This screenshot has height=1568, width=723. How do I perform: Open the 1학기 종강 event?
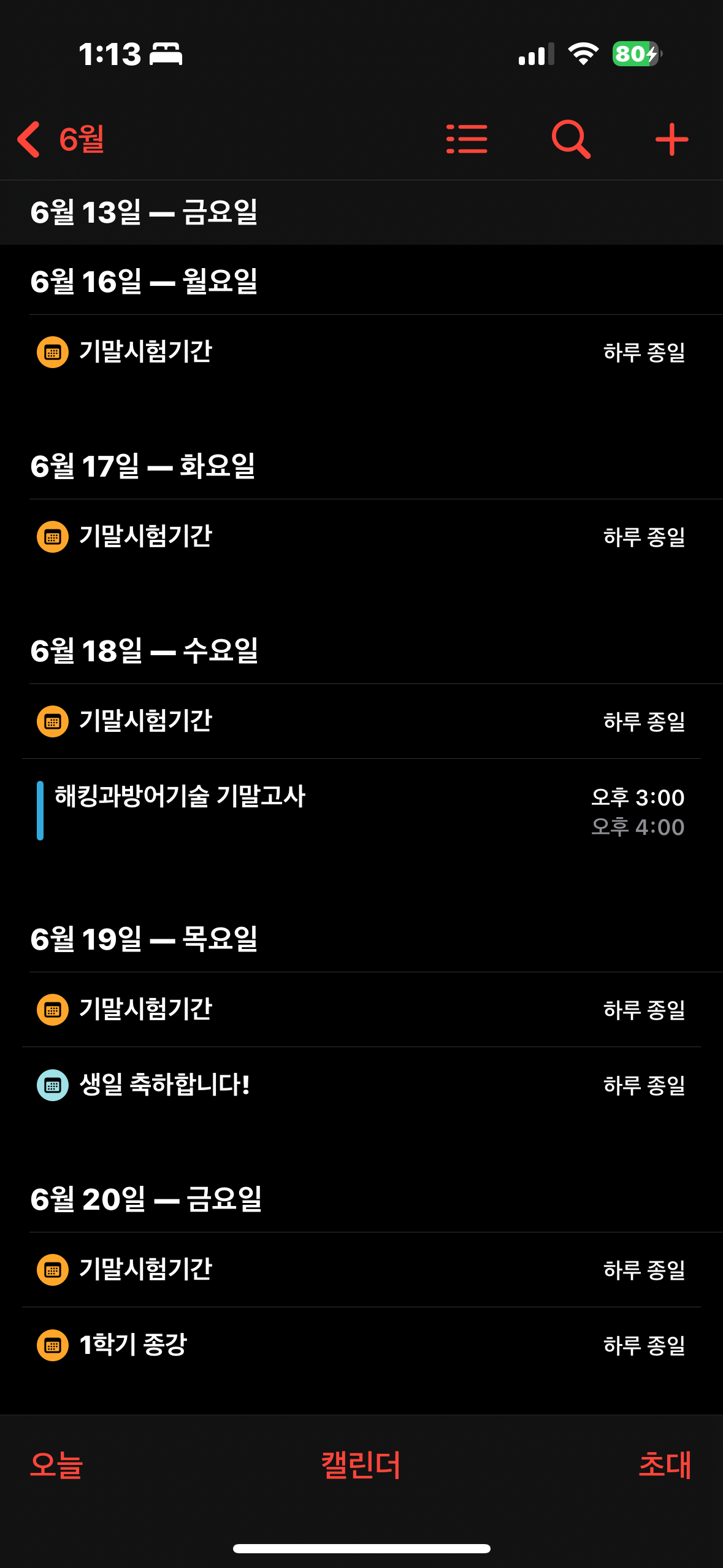361,1345
